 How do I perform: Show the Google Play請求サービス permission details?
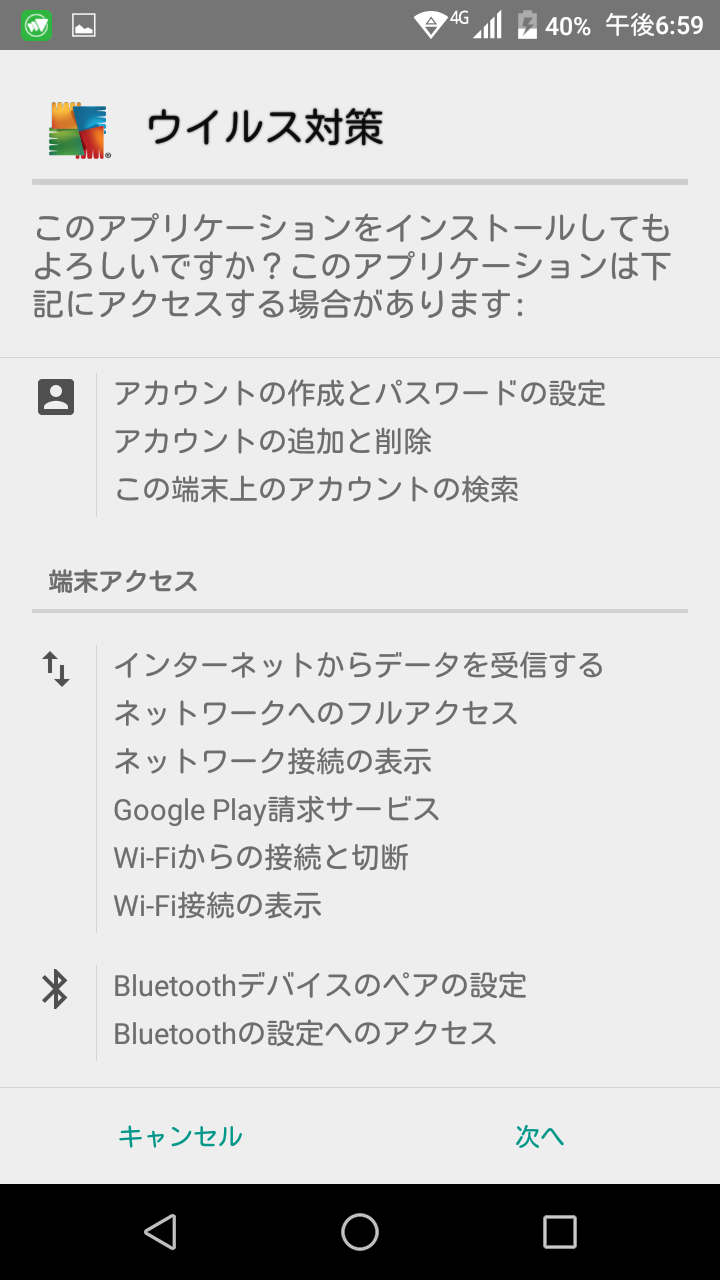click(x=277, y=809)
